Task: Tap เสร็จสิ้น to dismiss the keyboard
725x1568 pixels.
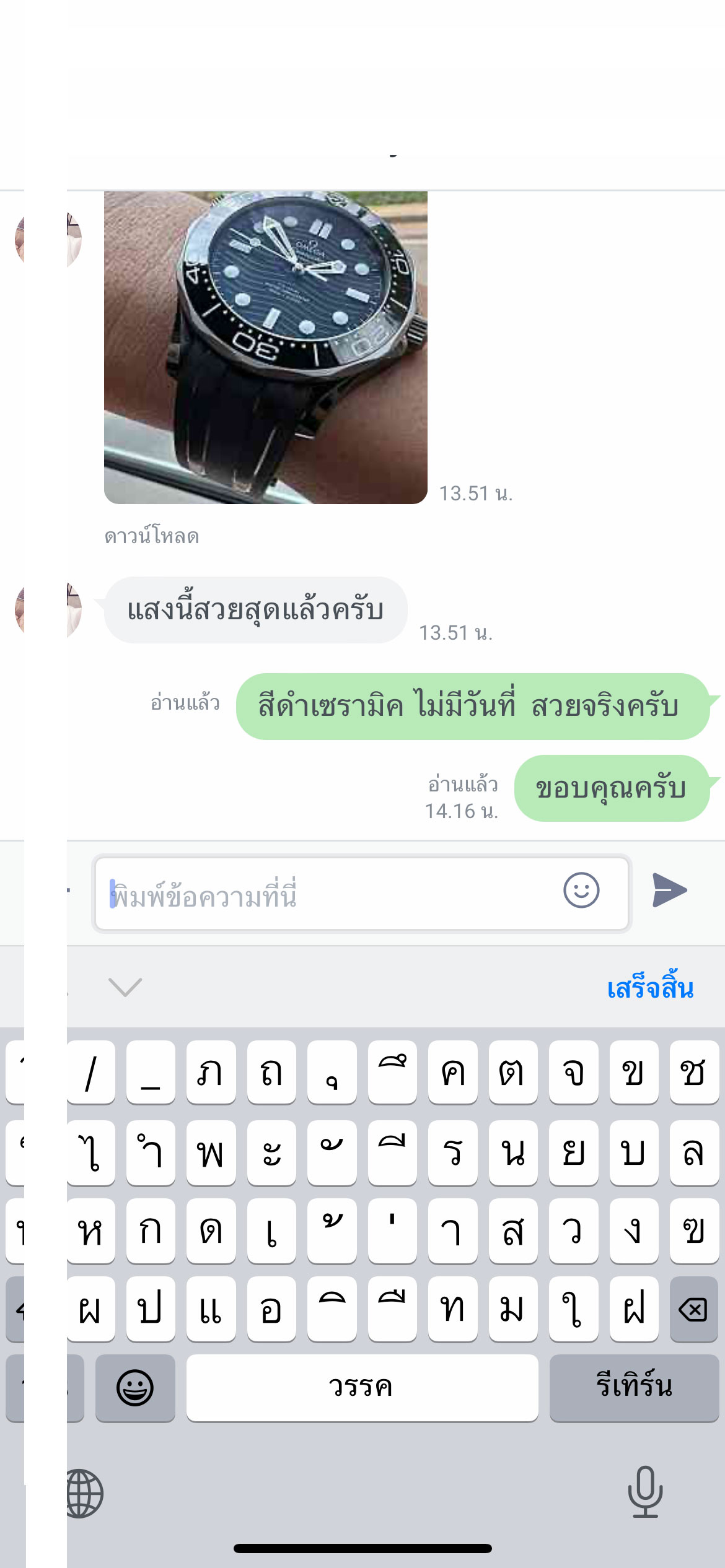Action: [649, 988]
